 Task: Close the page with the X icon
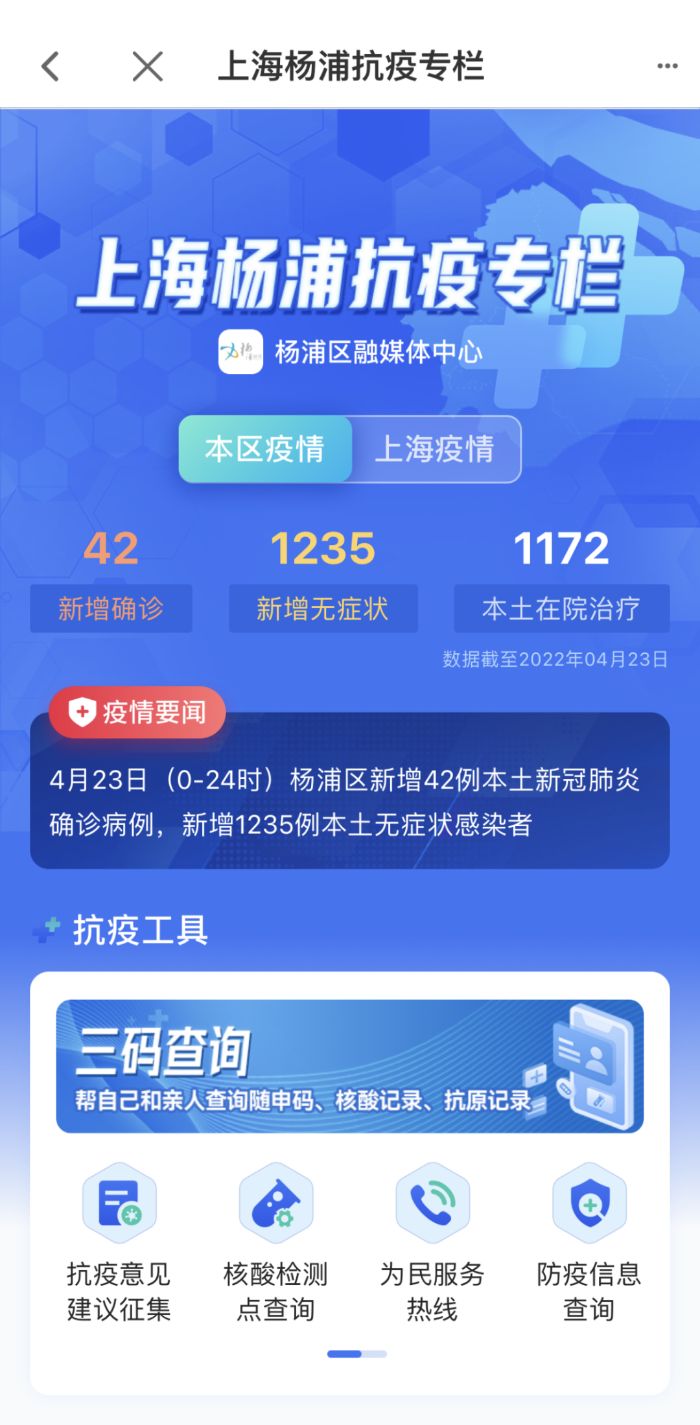point(148,67)
